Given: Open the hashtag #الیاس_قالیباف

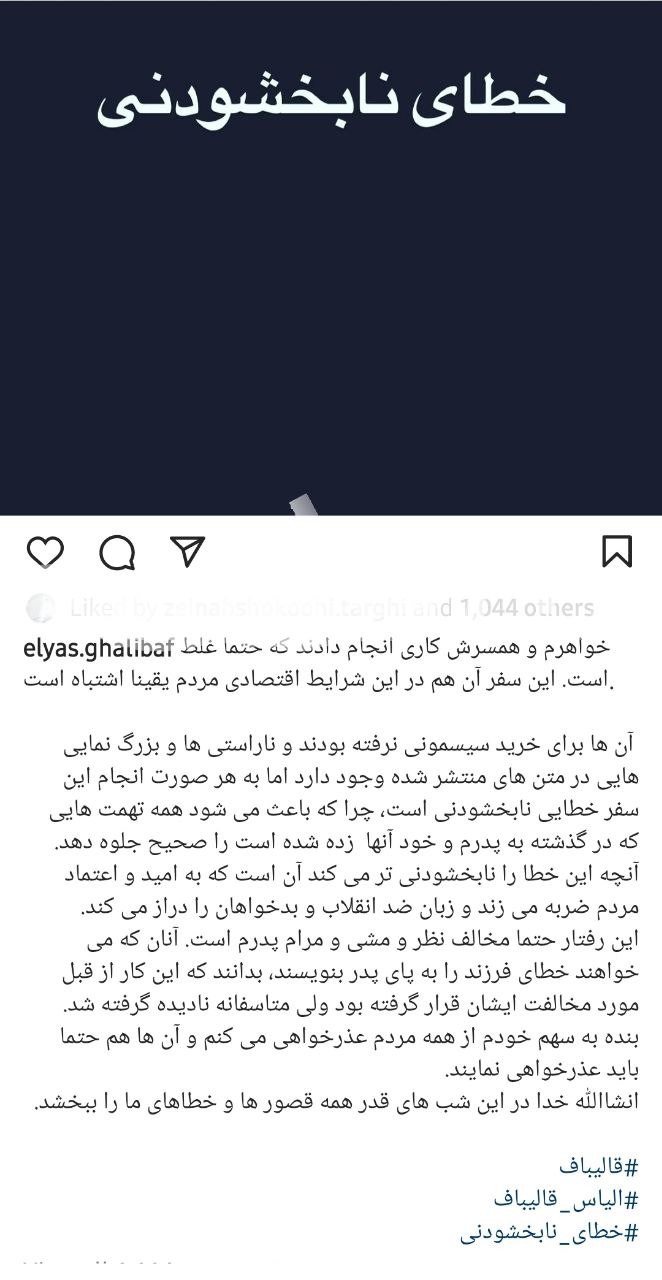Looking at the screenshot, I should click(x=565, y=1199).
